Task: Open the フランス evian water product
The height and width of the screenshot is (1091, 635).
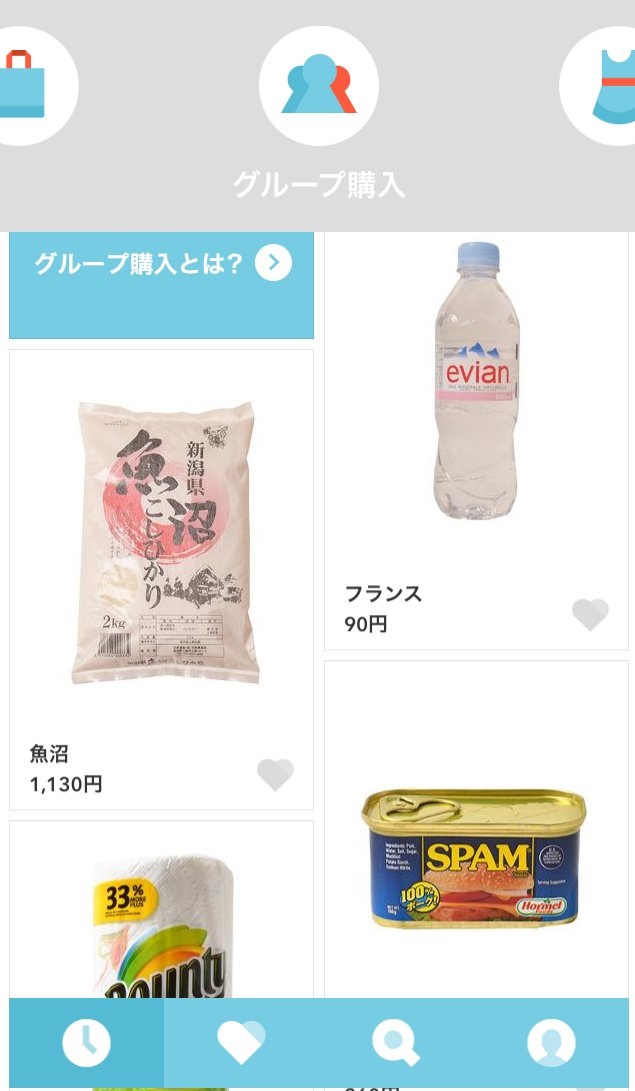Action: point(476,400)
